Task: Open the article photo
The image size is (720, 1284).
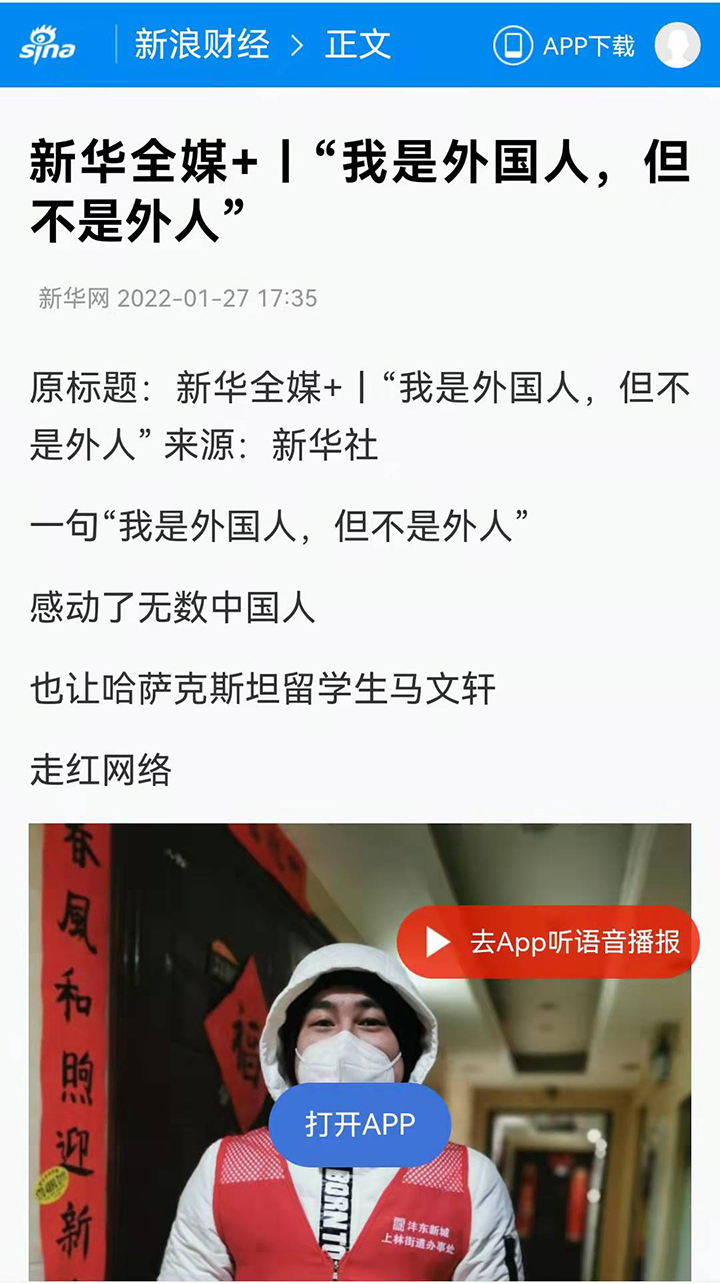Action: (360, 1052)
